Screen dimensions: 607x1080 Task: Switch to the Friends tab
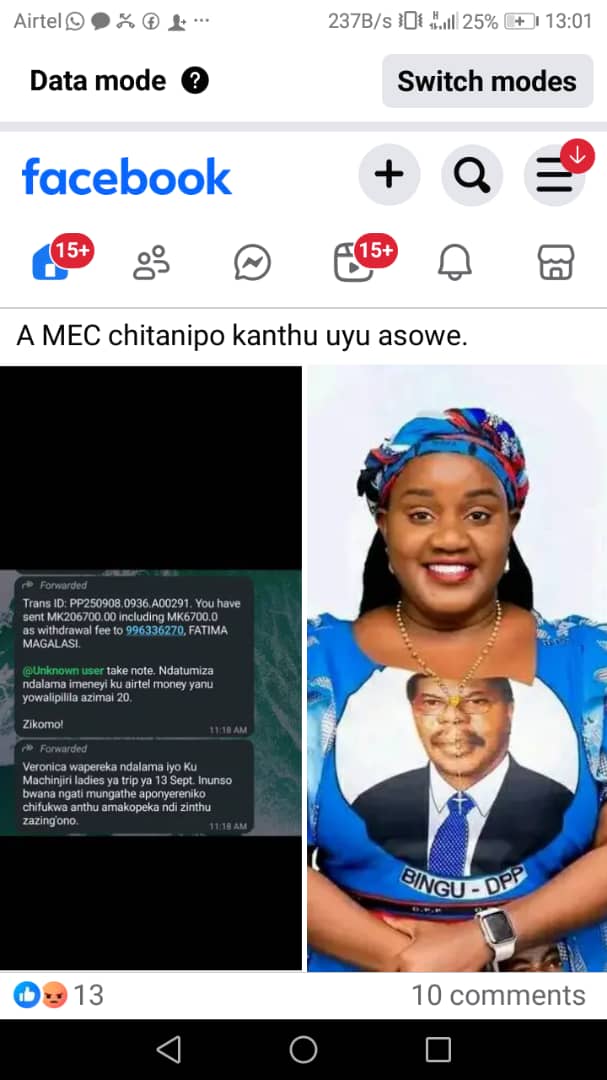pos(152,263)
